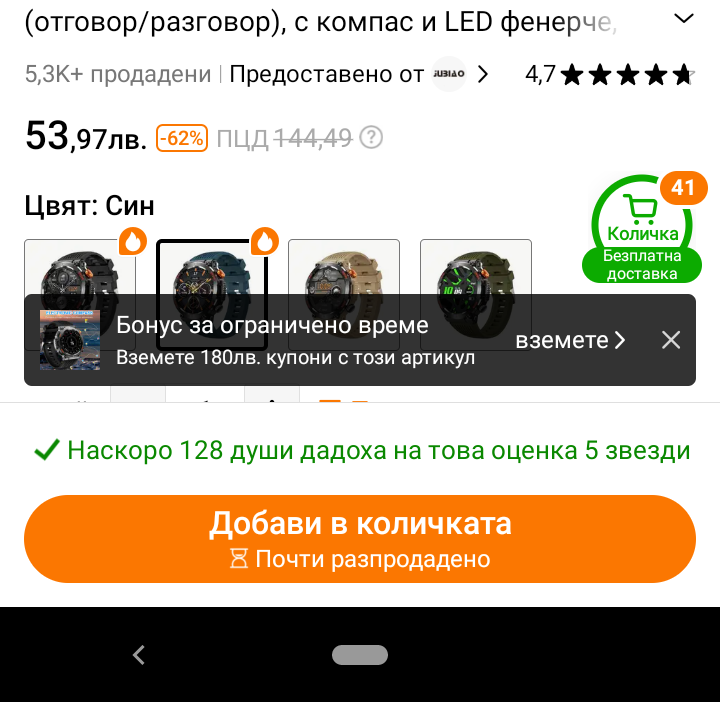Image resolution: width=720 pixels, height=702 pixels.
Task: Go back using the system back arrow
Action: 139,655
